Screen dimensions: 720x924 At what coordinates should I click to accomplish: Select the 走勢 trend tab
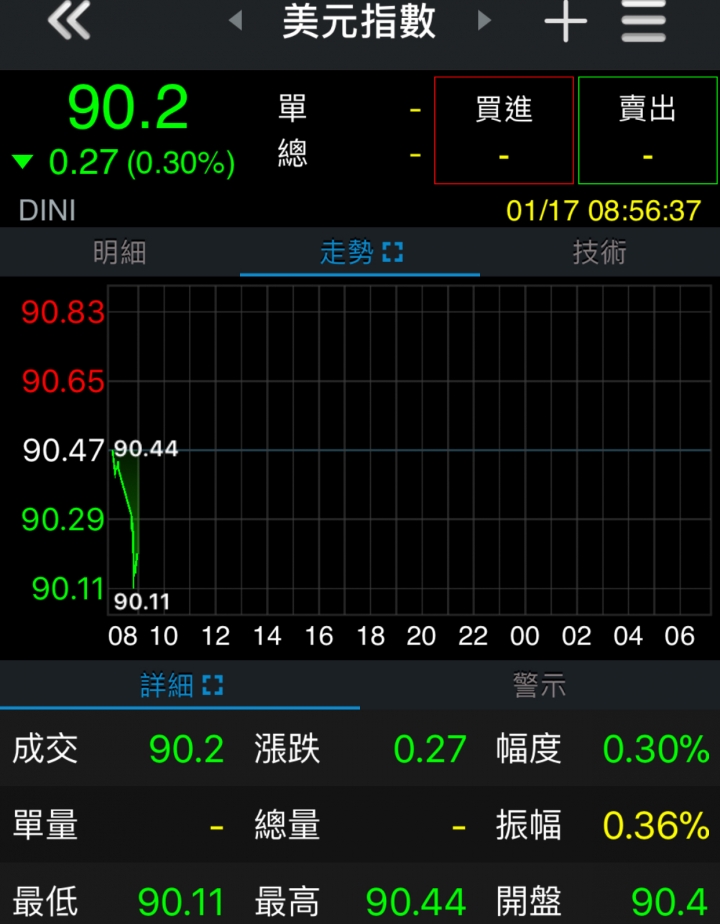coord(360,253)
